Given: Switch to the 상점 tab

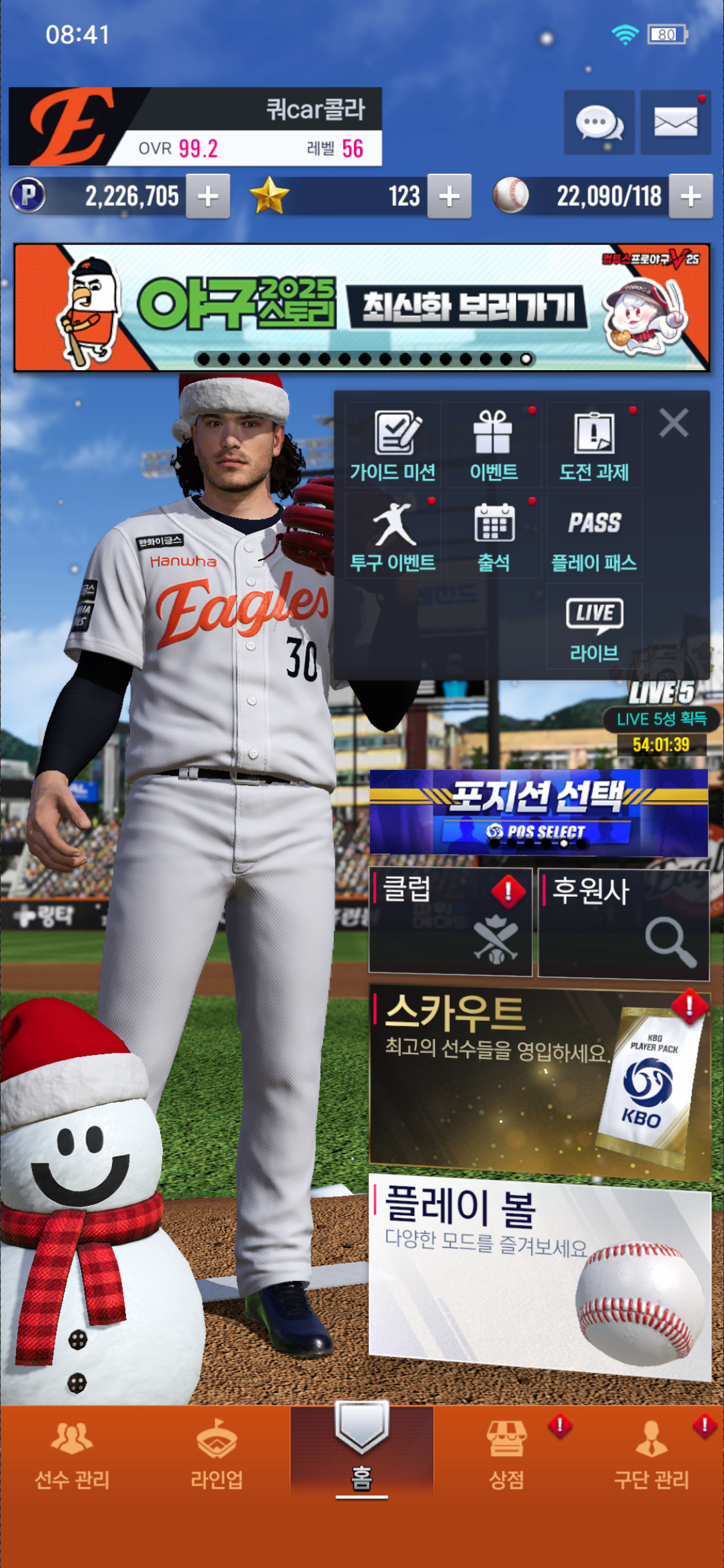Looking at the screenshot, I should 506,1457.
